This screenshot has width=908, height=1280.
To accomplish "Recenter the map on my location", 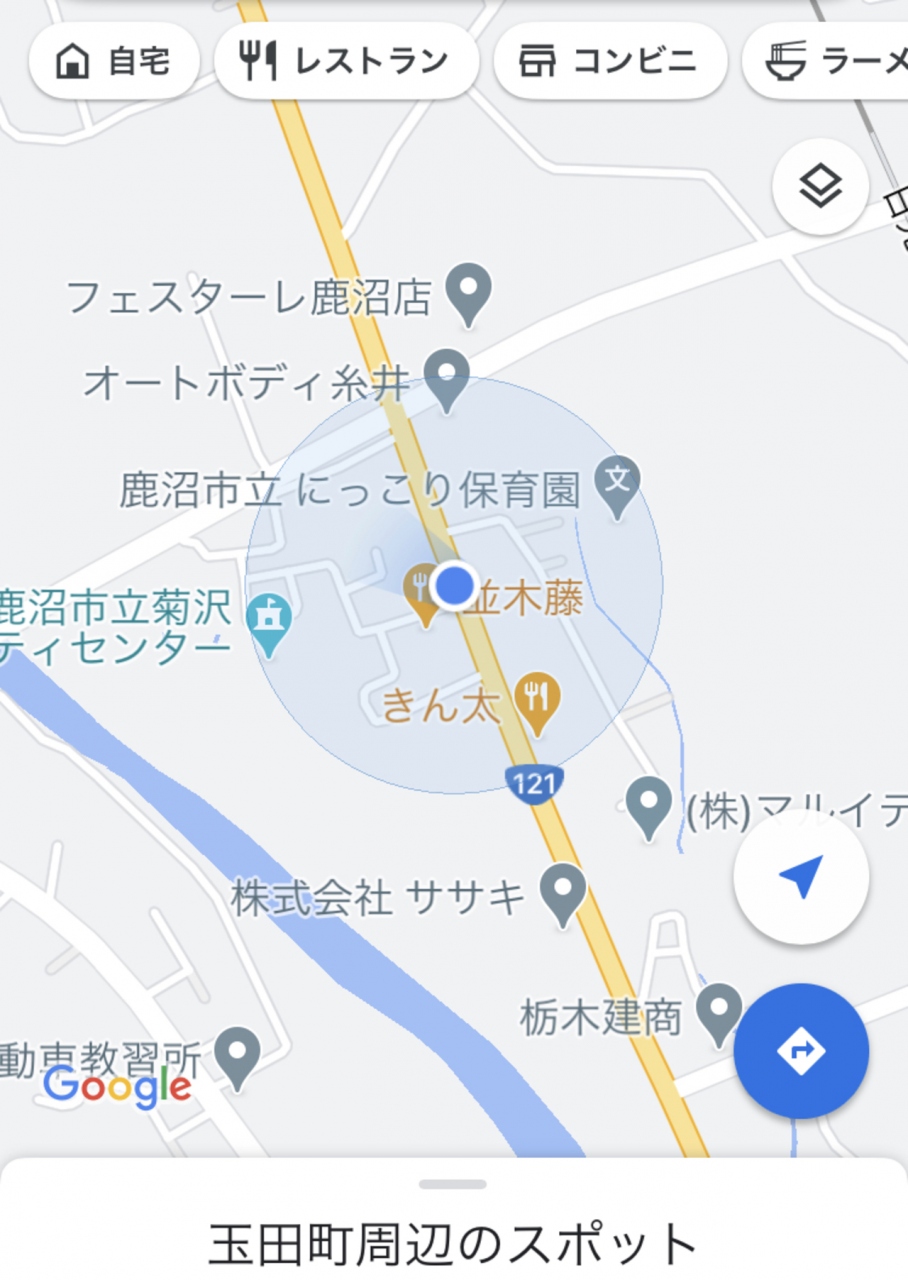I will tap(800, 877).
